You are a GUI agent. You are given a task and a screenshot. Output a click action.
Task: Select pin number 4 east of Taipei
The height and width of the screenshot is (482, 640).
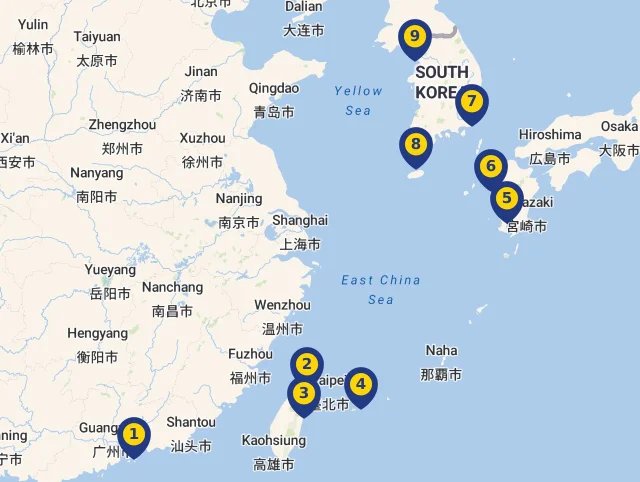360,384
